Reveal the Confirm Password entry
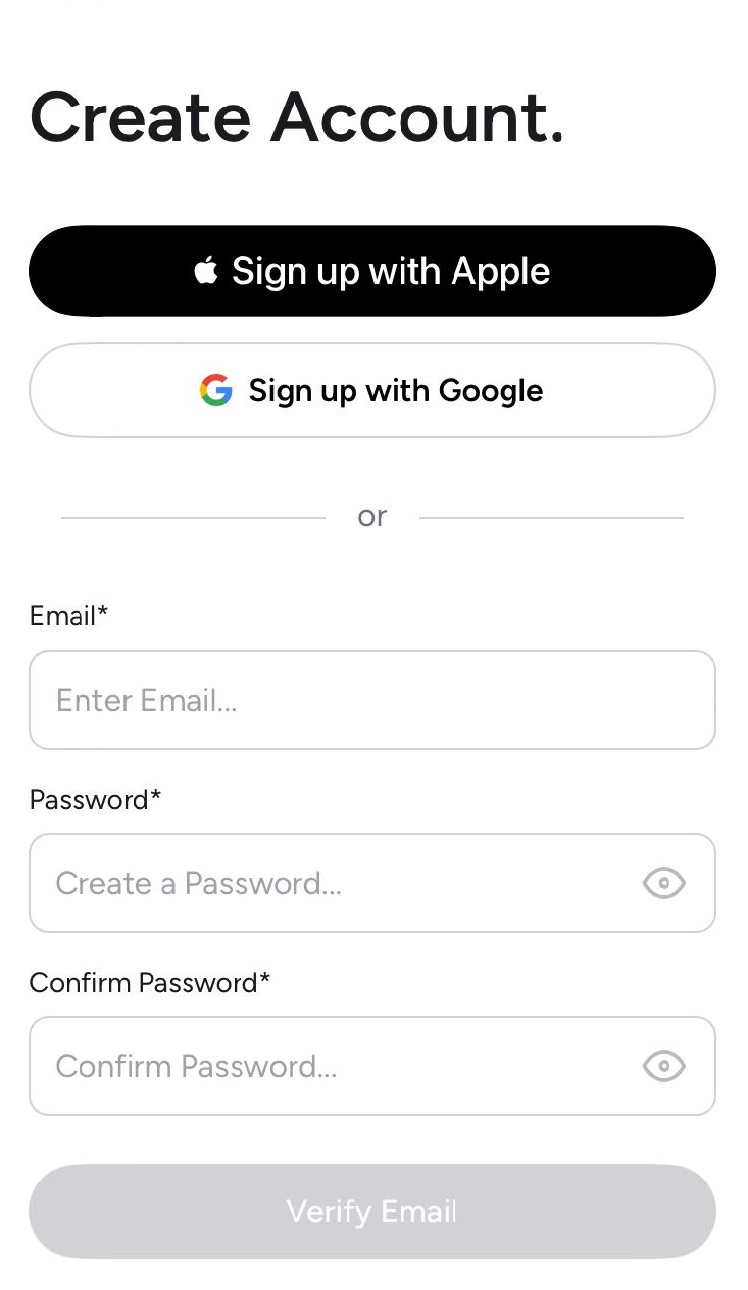Screen dimensions: 748x1290 click(664, 1066)
